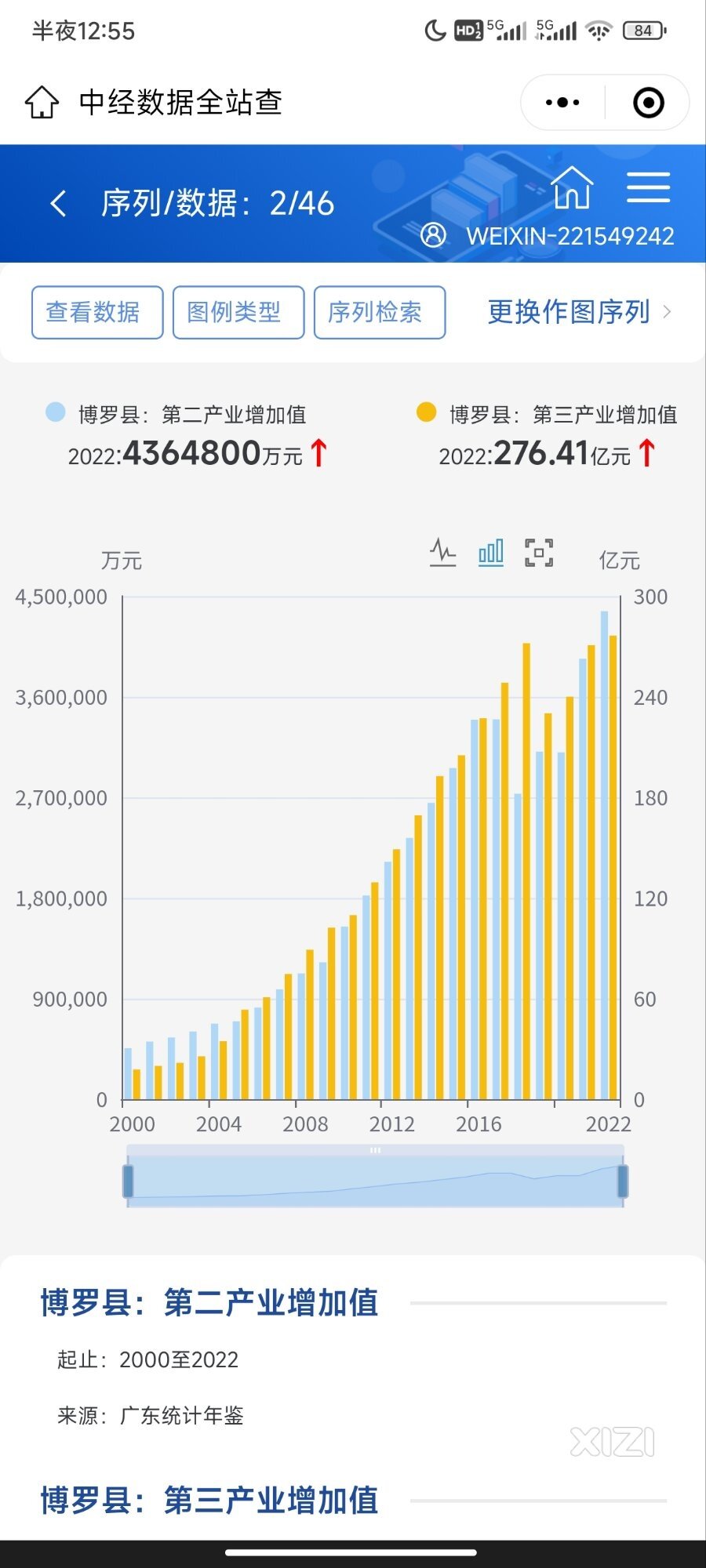This screenshot has height=1568, width=706.
Task: Open 图例类型 chart type options
Action: pyautogui.click(x=238, y=312)
